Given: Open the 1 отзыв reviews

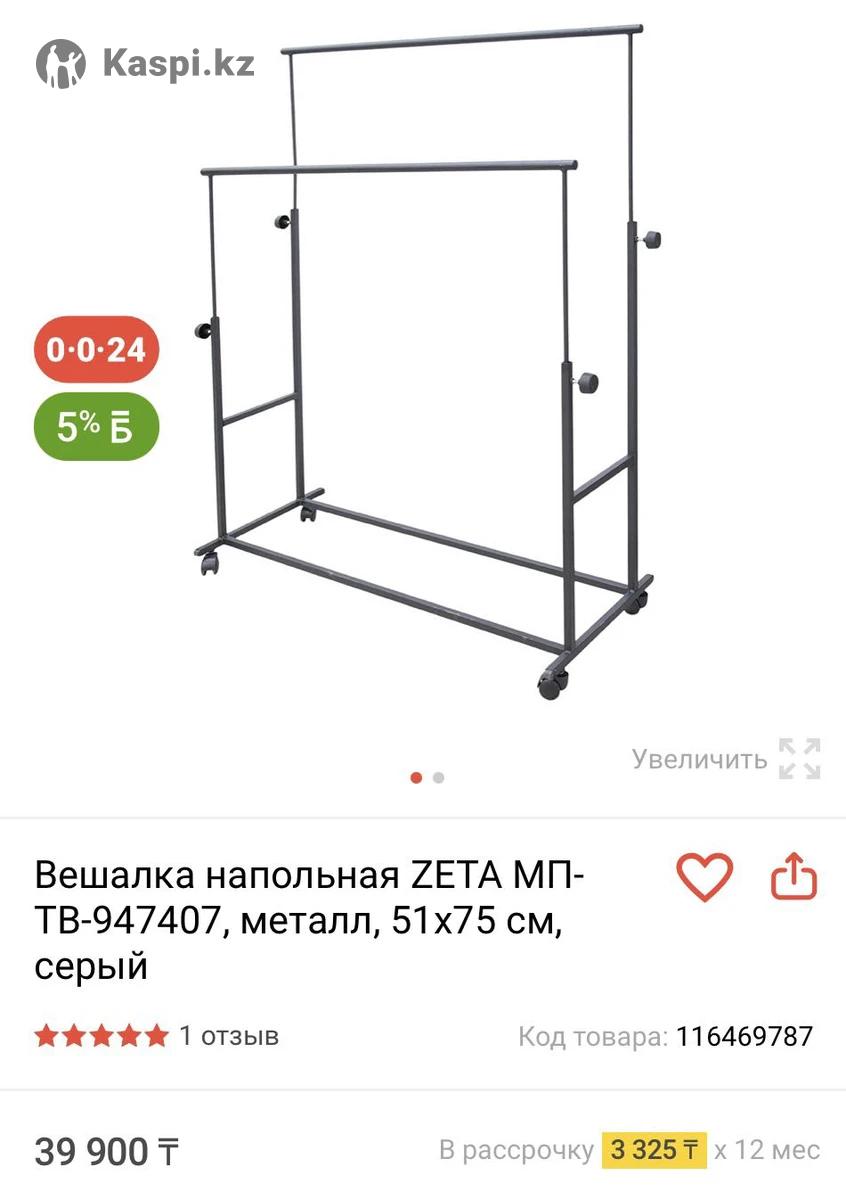Looking at the screenshot, I should [229, 1035].
